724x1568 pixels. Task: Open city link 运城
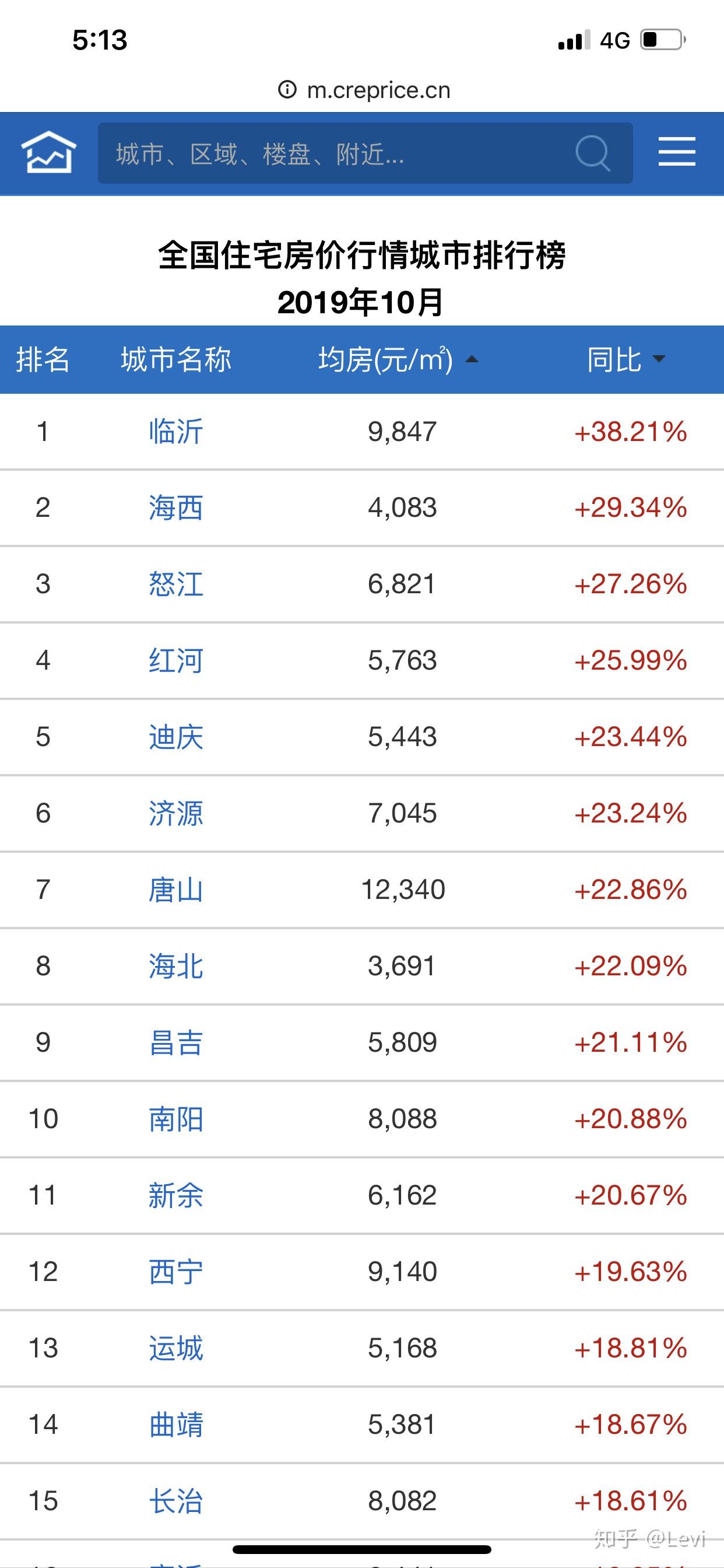point(176,1348)
